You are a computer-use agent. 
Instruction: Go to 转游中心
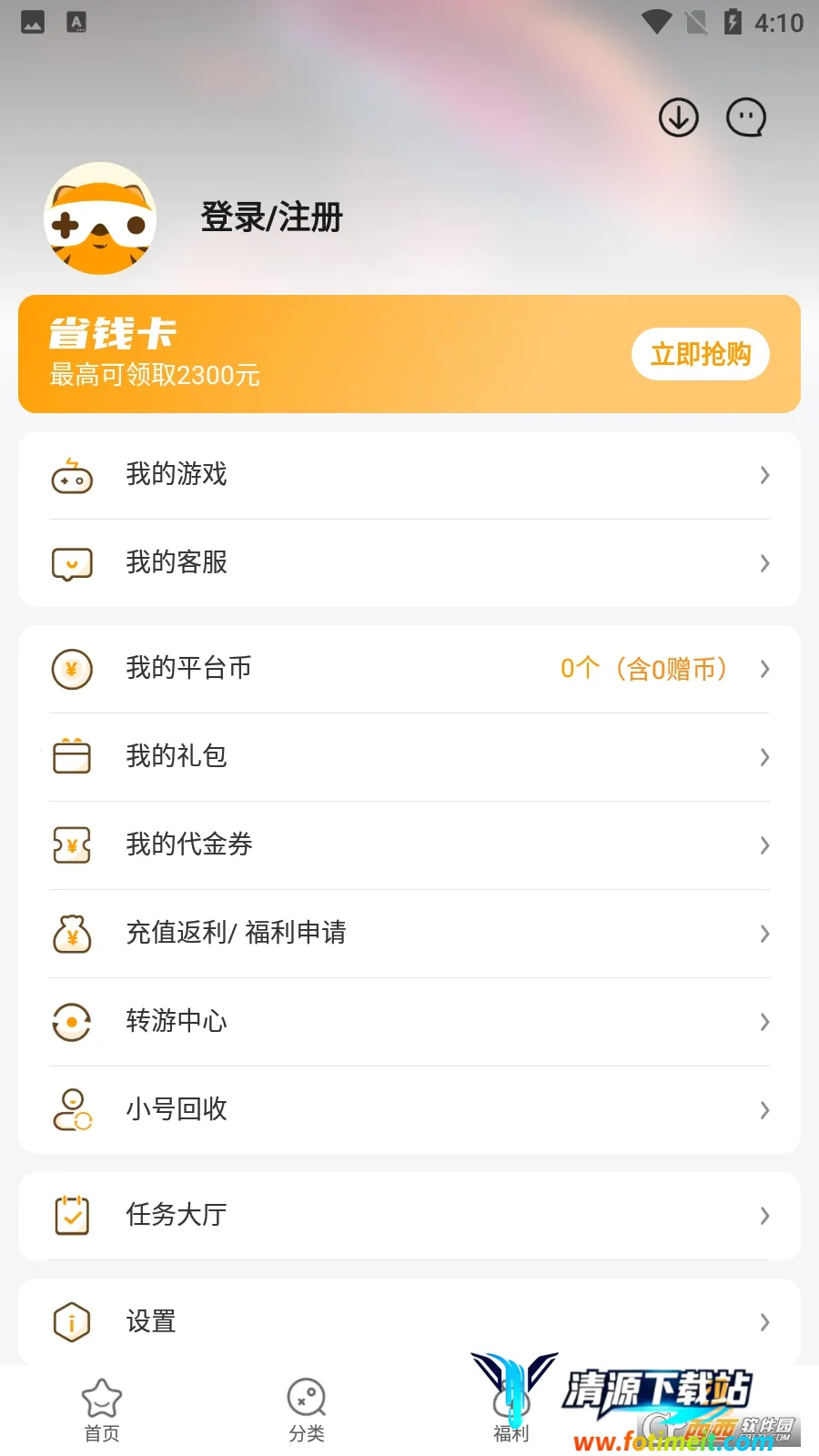tap(409, 1022)
